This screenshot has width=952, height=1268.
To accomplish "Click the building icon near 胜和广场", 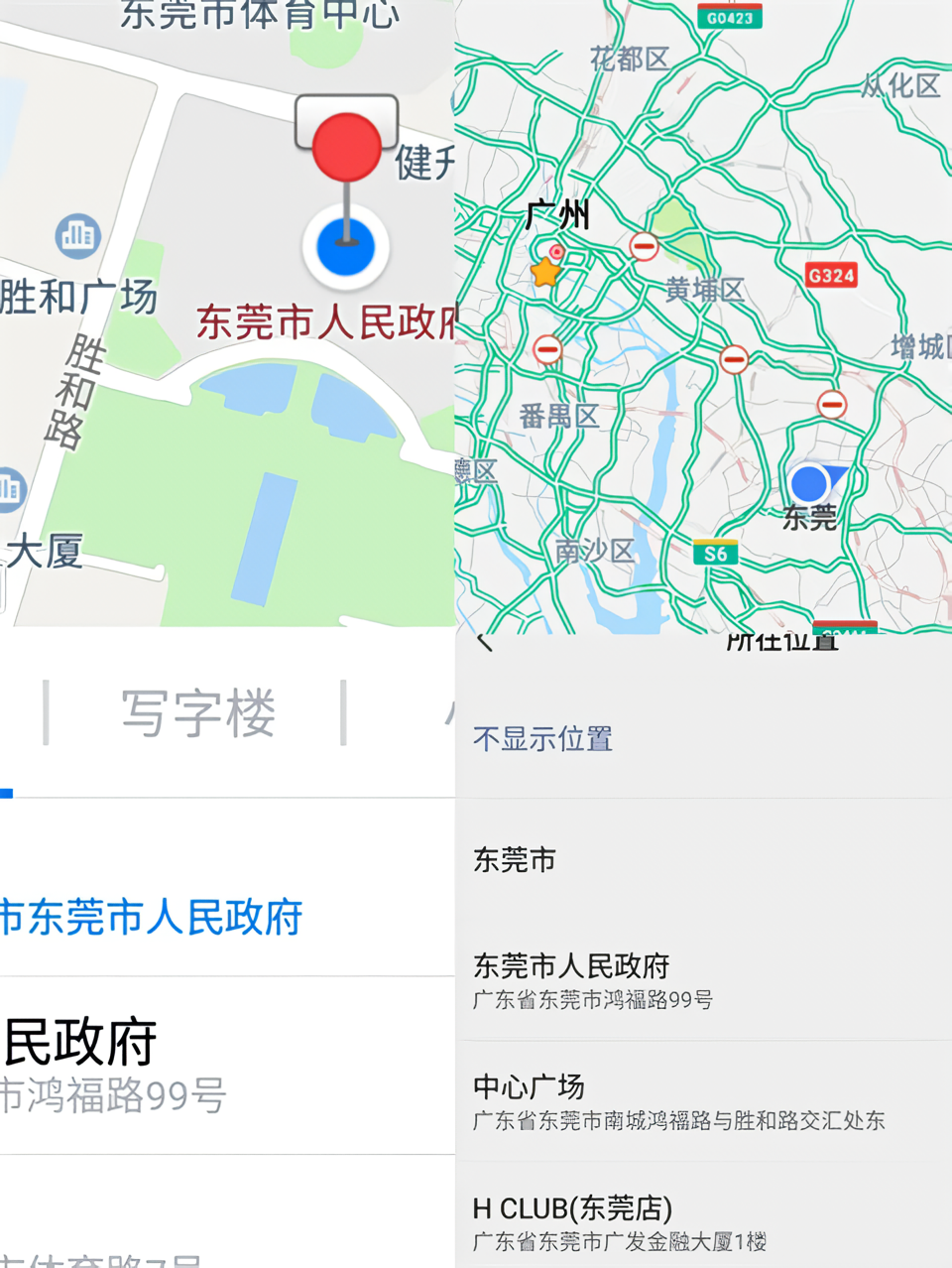I will coord(78,236).
